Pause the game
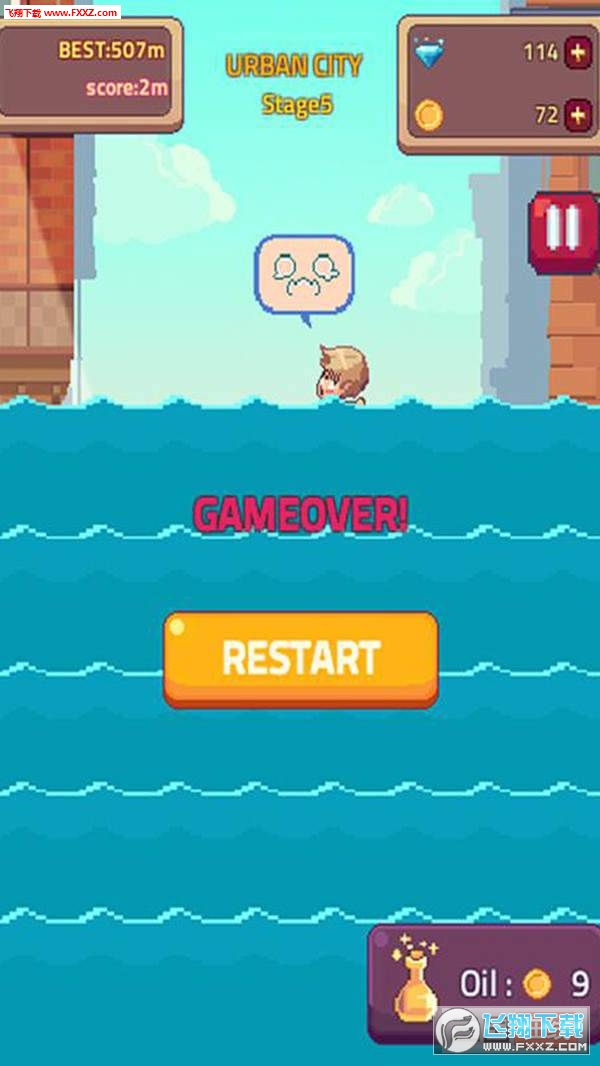The image size is (600, 1066). 562,232
